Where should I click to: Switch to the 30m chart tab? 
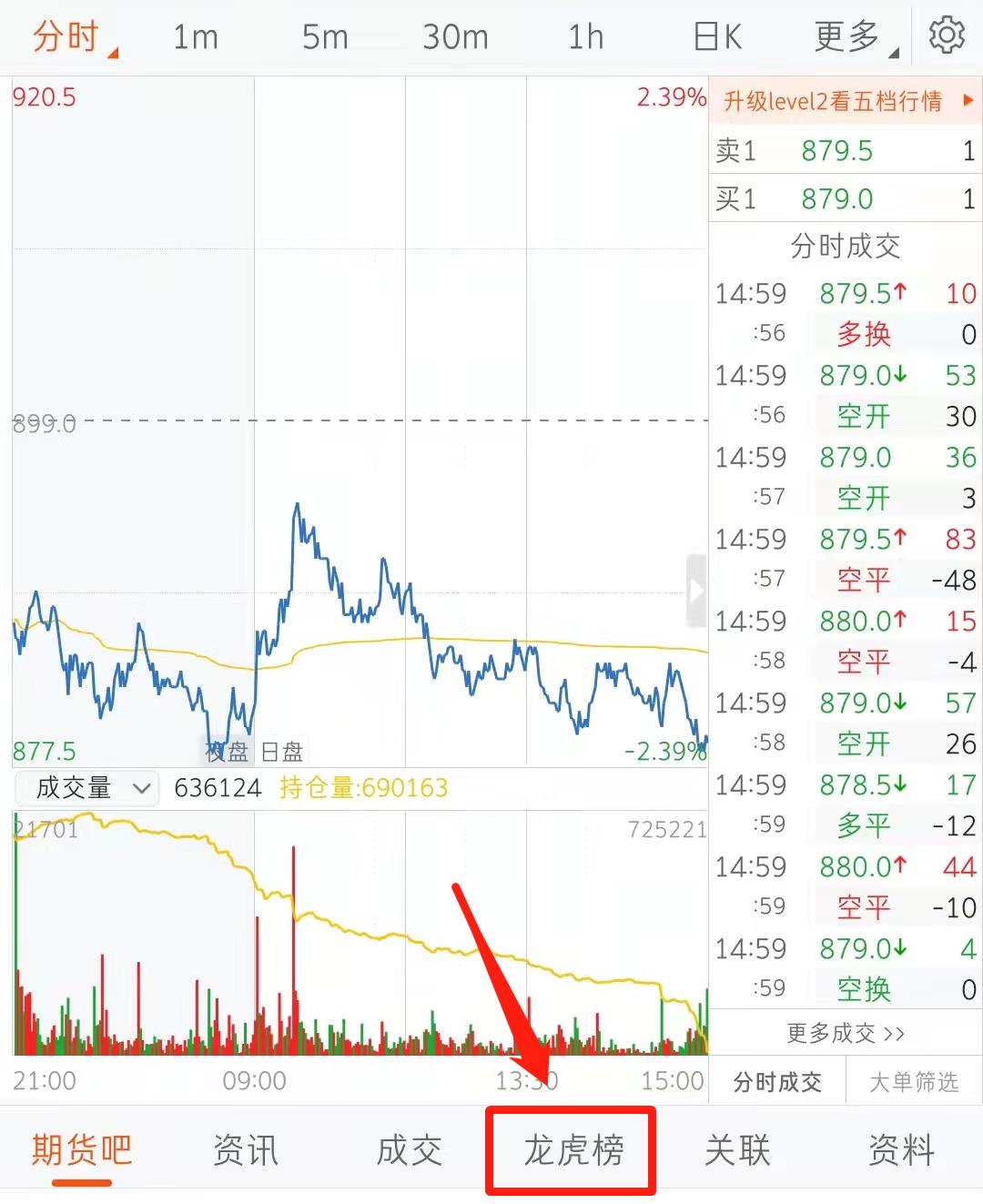point(455,37)
